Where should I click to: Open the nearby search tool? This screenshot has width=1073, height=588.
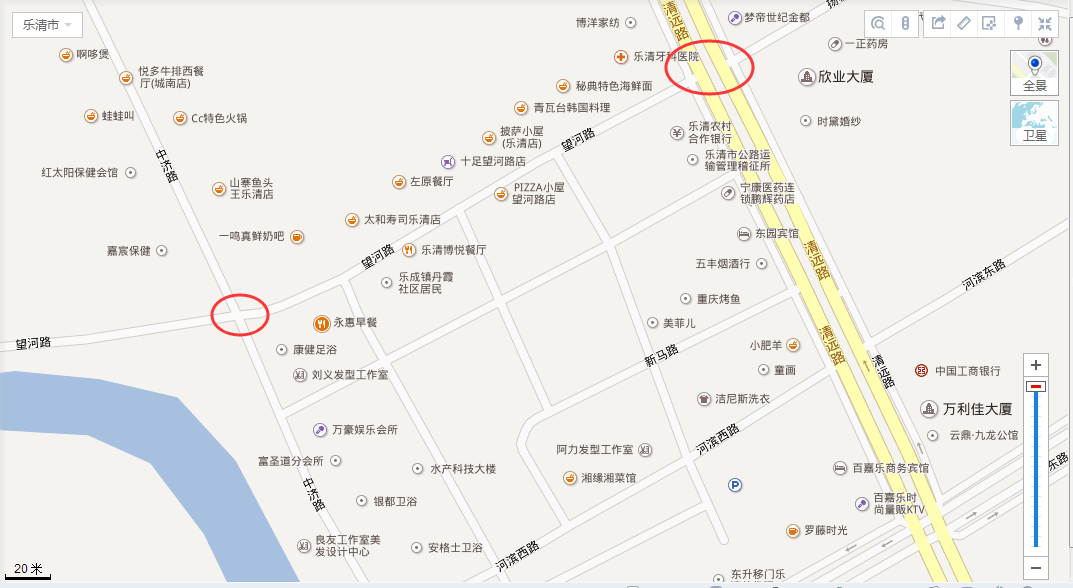[x=878, y=24]
